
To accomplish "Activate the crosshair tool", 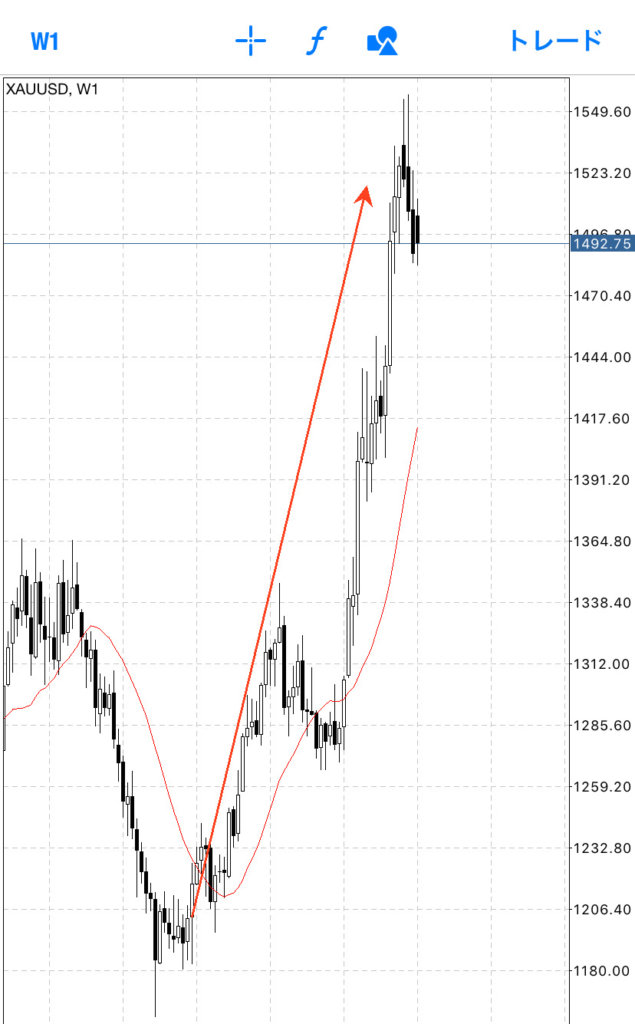I will (x=250, y=41).
